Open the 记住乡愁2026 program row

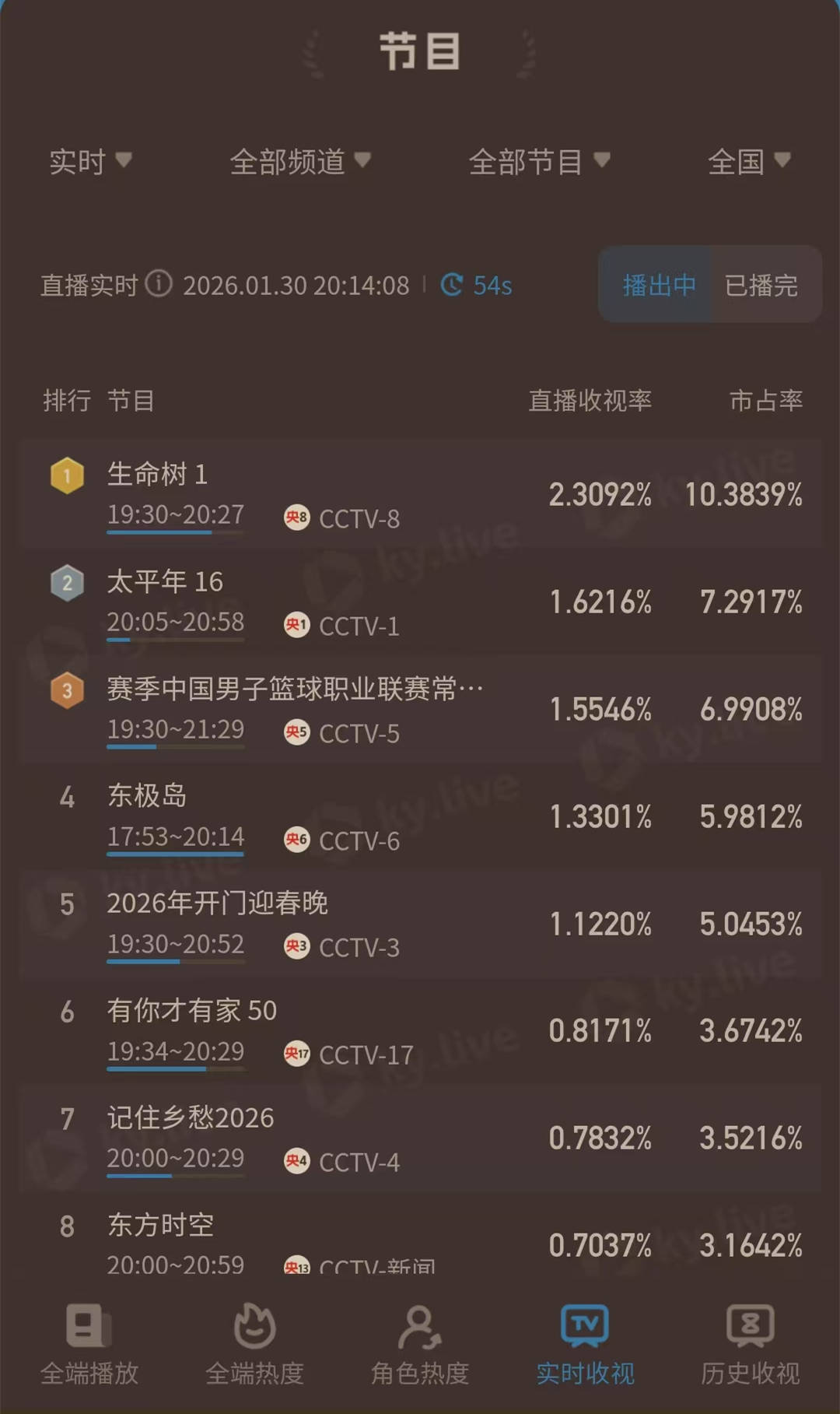pos(420,1138)
